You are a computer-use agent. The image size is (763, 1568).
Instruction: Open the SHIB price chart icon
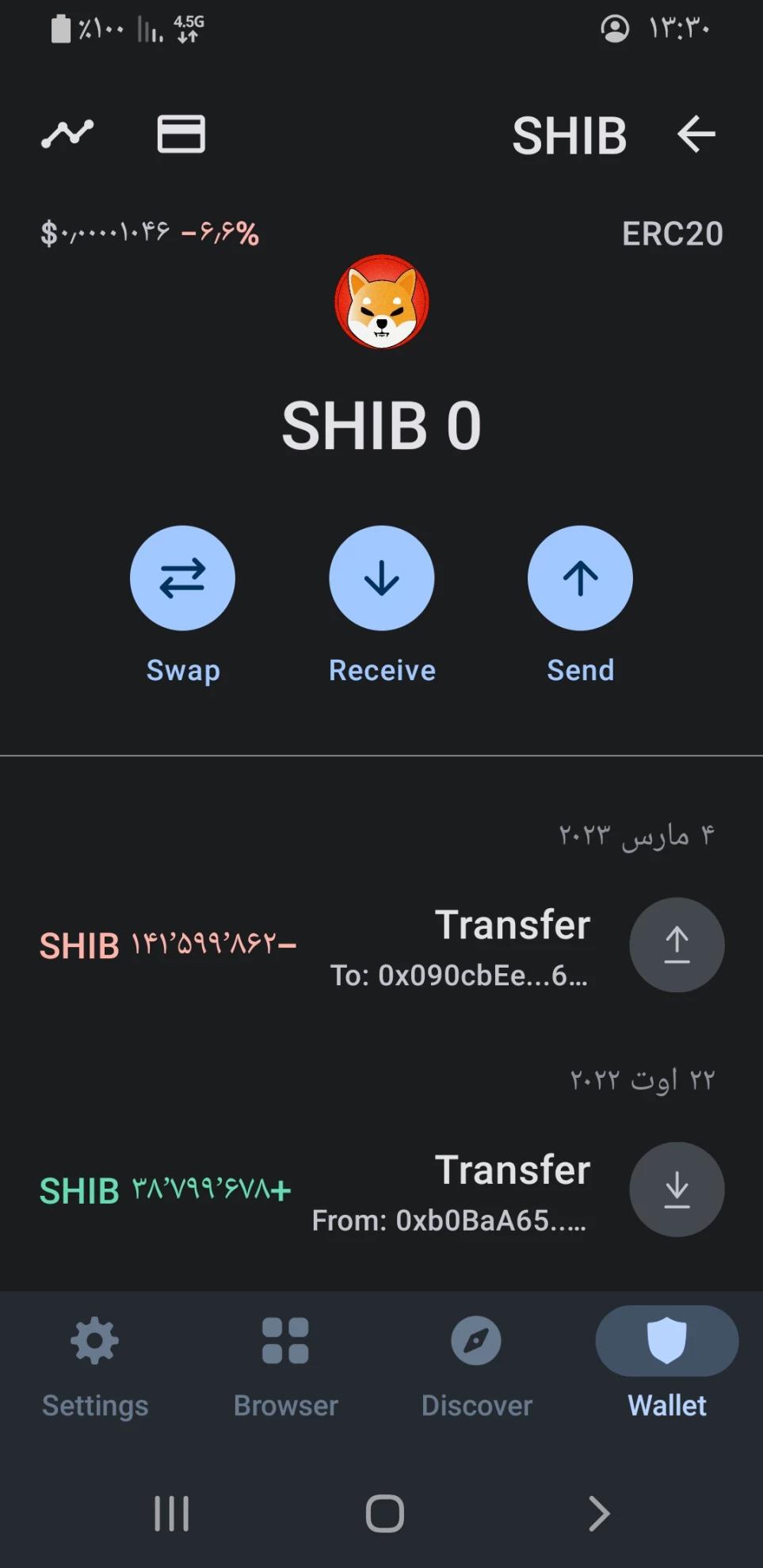(67, 134)
